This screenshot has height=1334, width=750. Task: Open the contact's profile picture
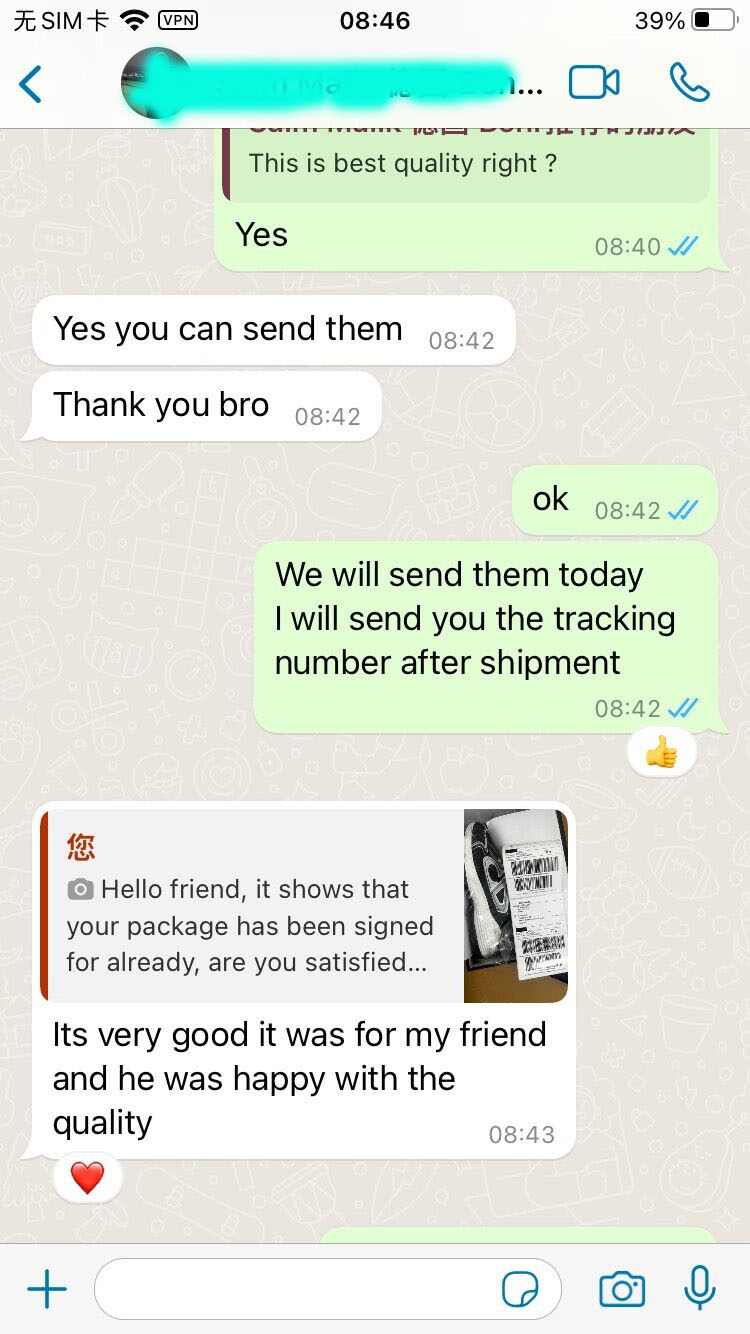155,83
